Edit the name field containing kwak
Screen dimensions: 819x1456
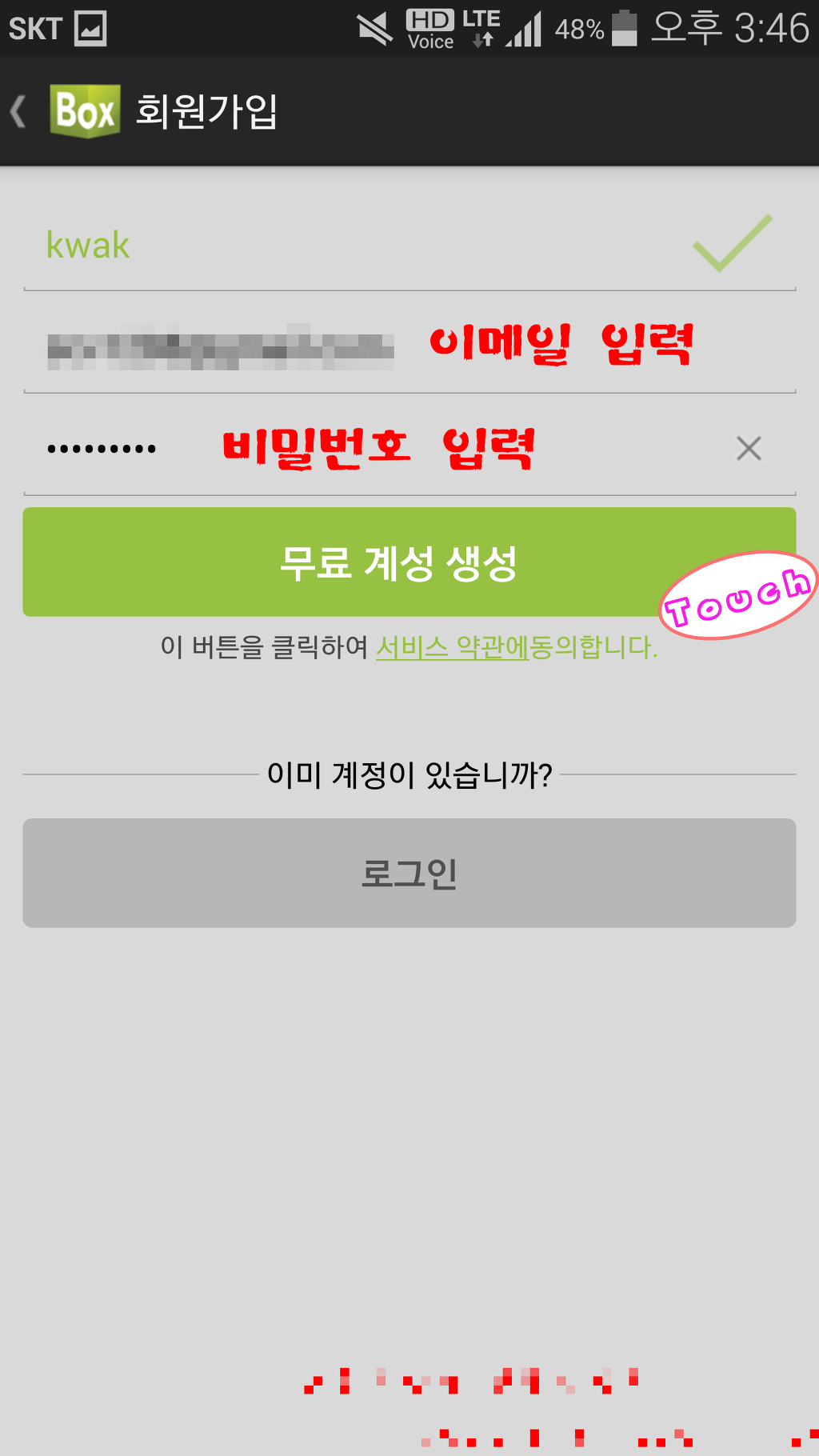pos(320,246)
